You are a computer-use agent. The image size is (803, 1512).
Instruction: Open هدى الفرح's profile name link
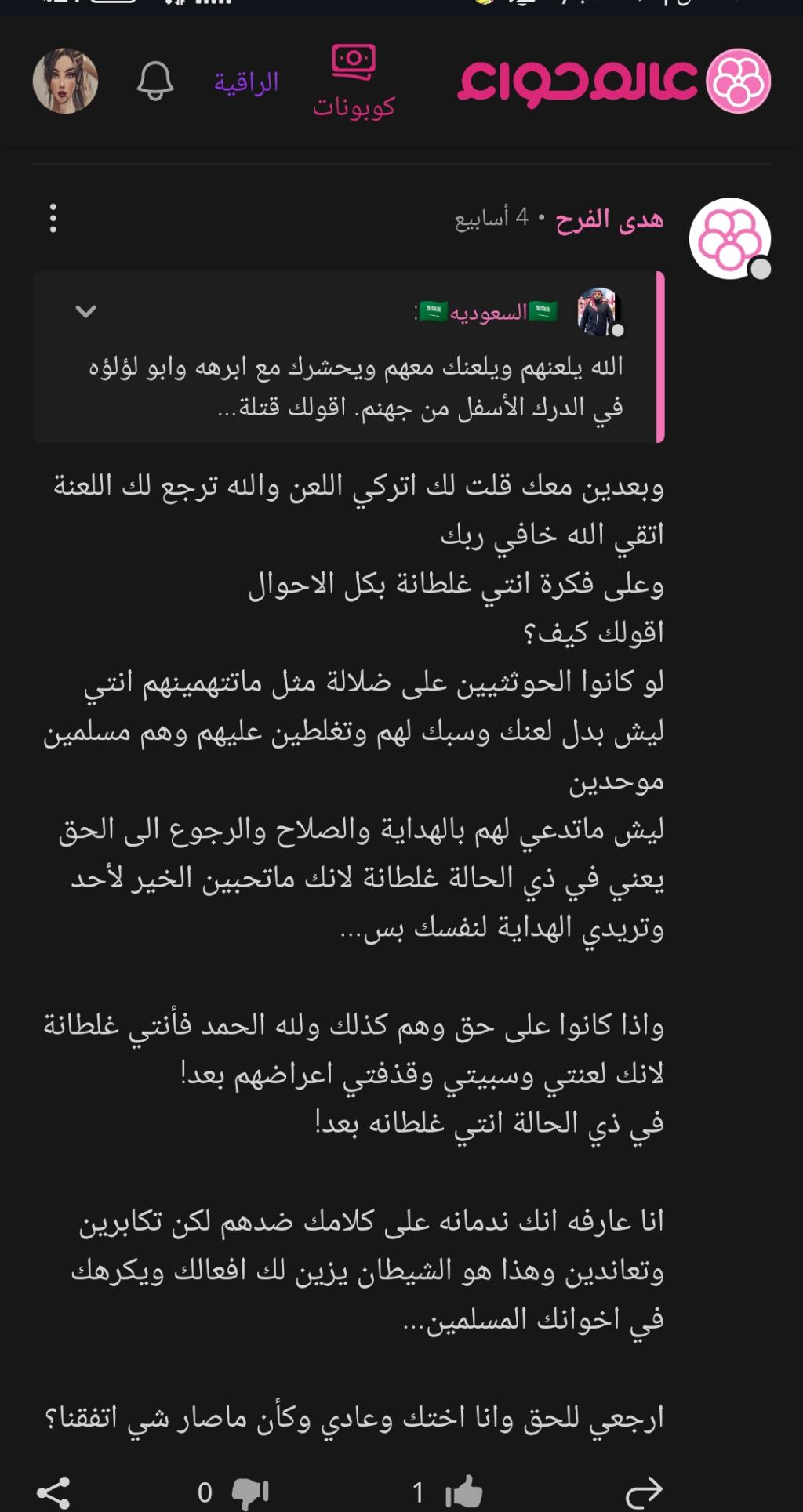tap(609, 219)
